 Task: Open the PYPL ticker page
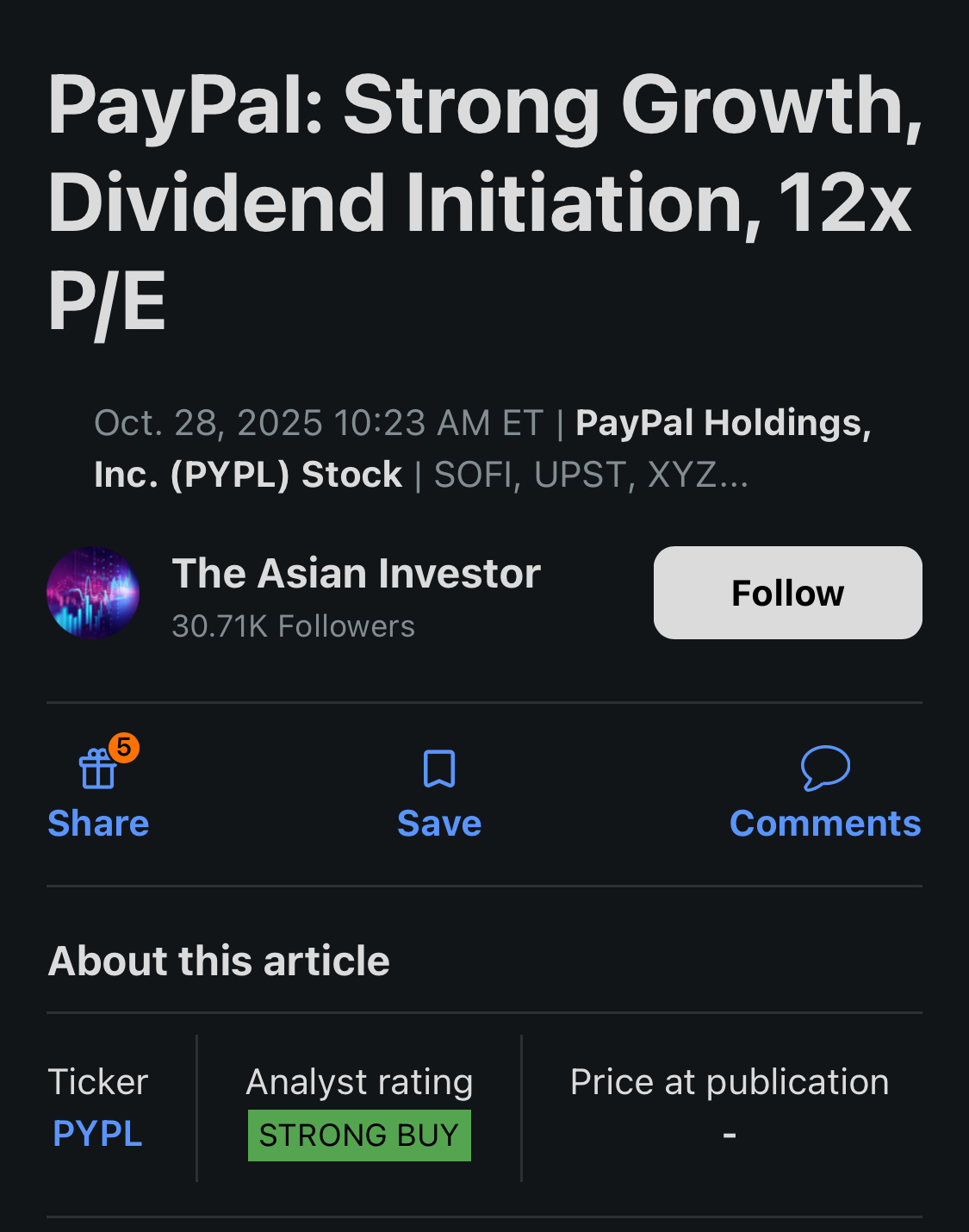click(x=96, y=1135)
